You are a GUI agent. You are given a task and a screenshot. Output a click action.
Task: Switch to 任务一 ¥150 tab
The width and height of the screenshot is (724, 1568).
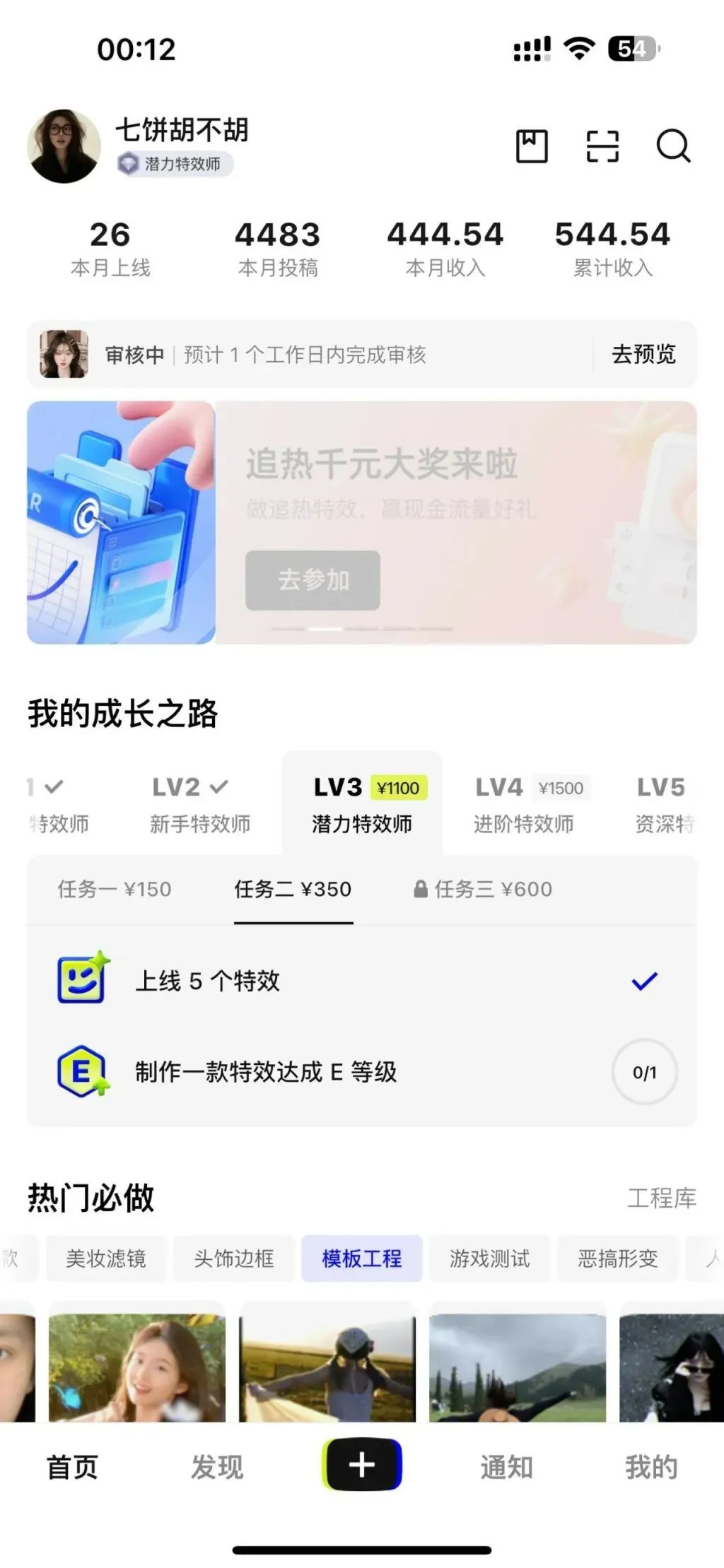coord(115,889)
